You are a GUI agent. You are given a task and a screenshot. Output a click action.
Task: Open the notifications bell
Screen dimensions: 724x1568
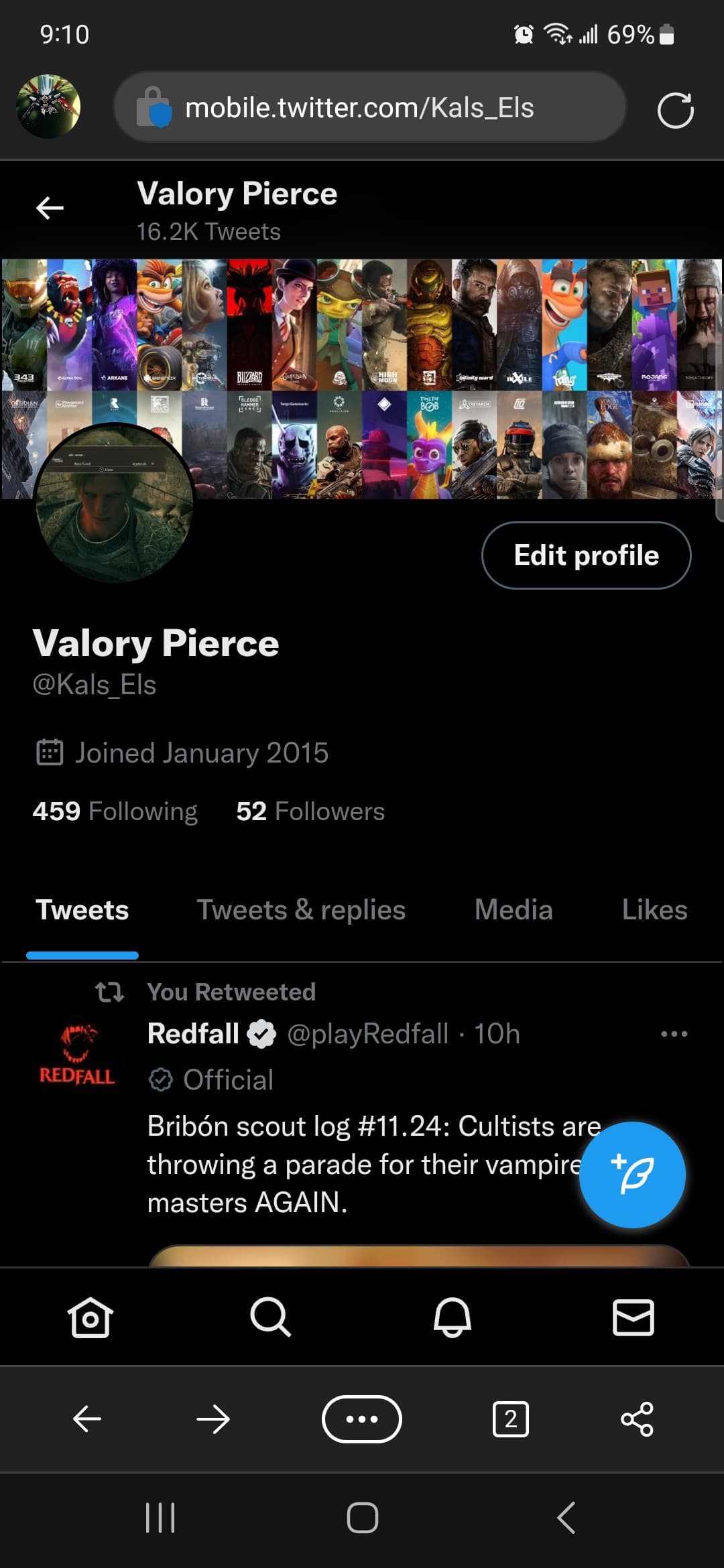pyautogui.click(x=452, y=1317)
